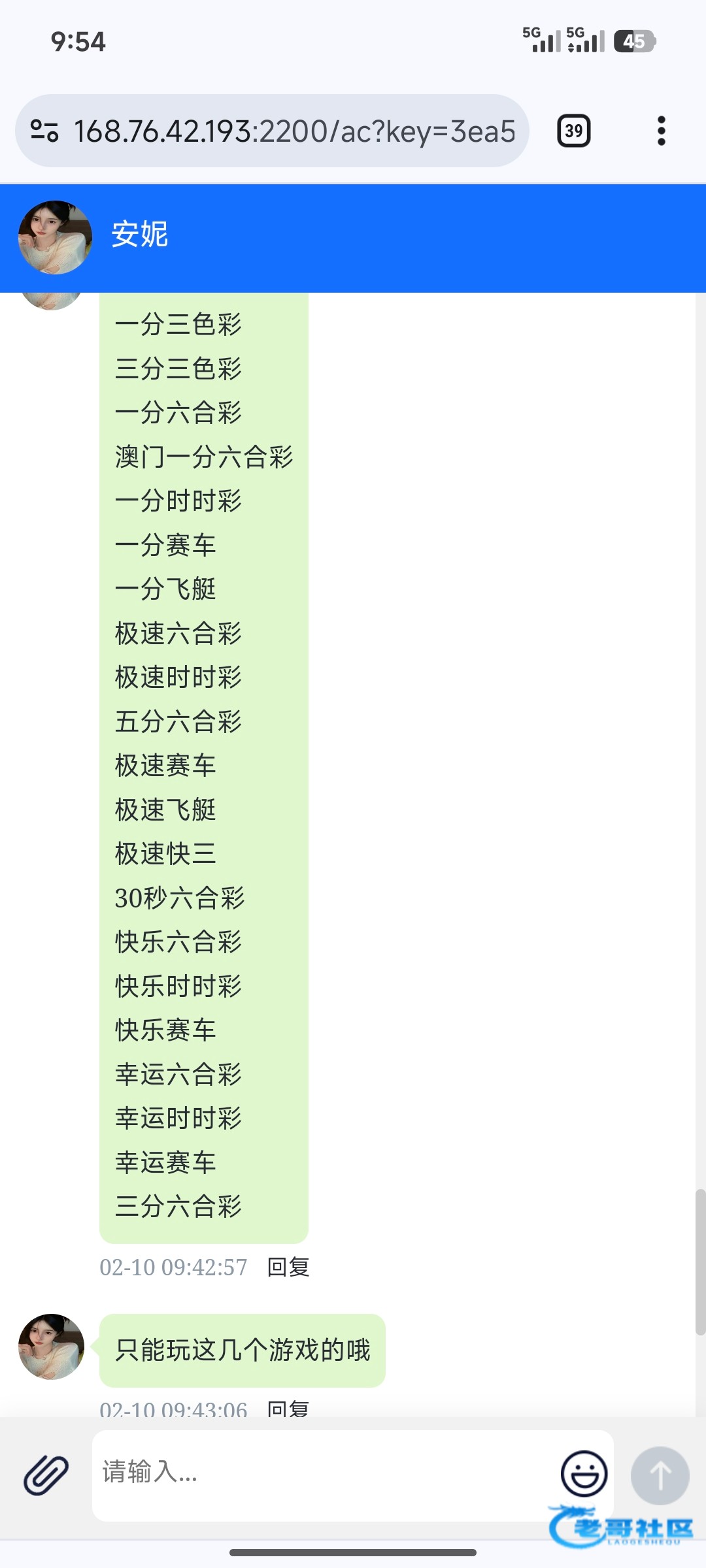The width and height of the screenshot is (706, 1568).
Task: Tap the browser address bar
Action: pos(294,131)
